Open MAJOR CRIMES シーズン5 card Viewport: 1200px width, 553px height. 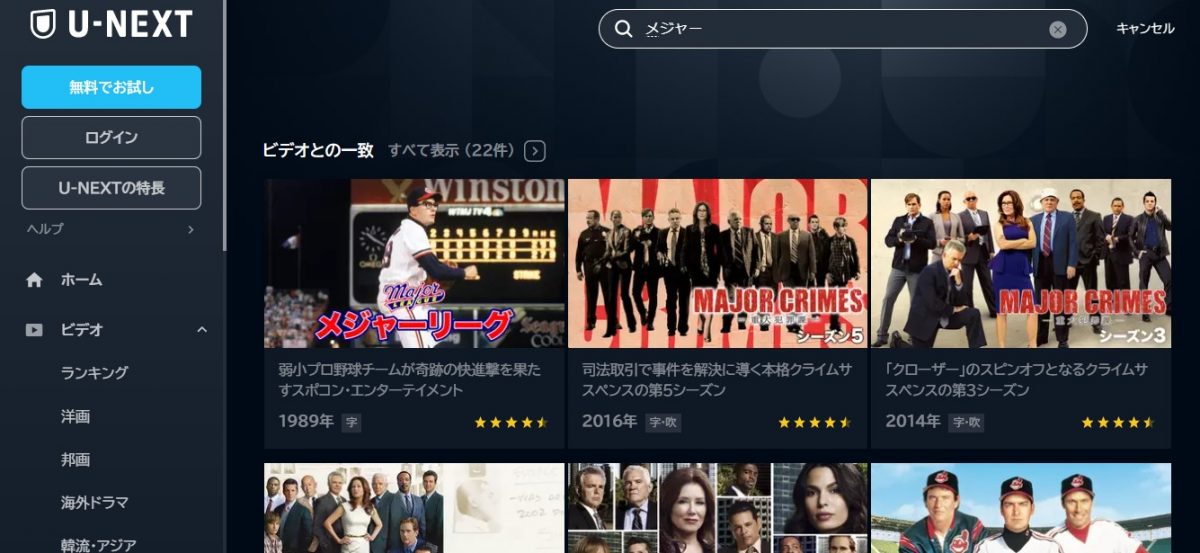[x=717, y=312]
